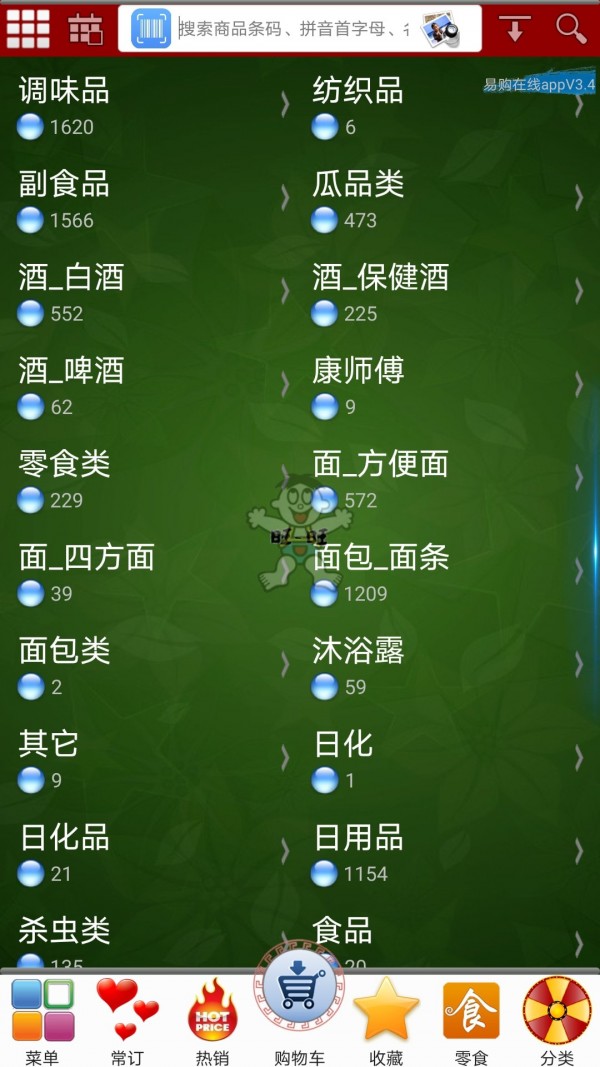Tap the download arrow icon
The height and width of the screenshot is (1067, 600).
coord(515,29)
